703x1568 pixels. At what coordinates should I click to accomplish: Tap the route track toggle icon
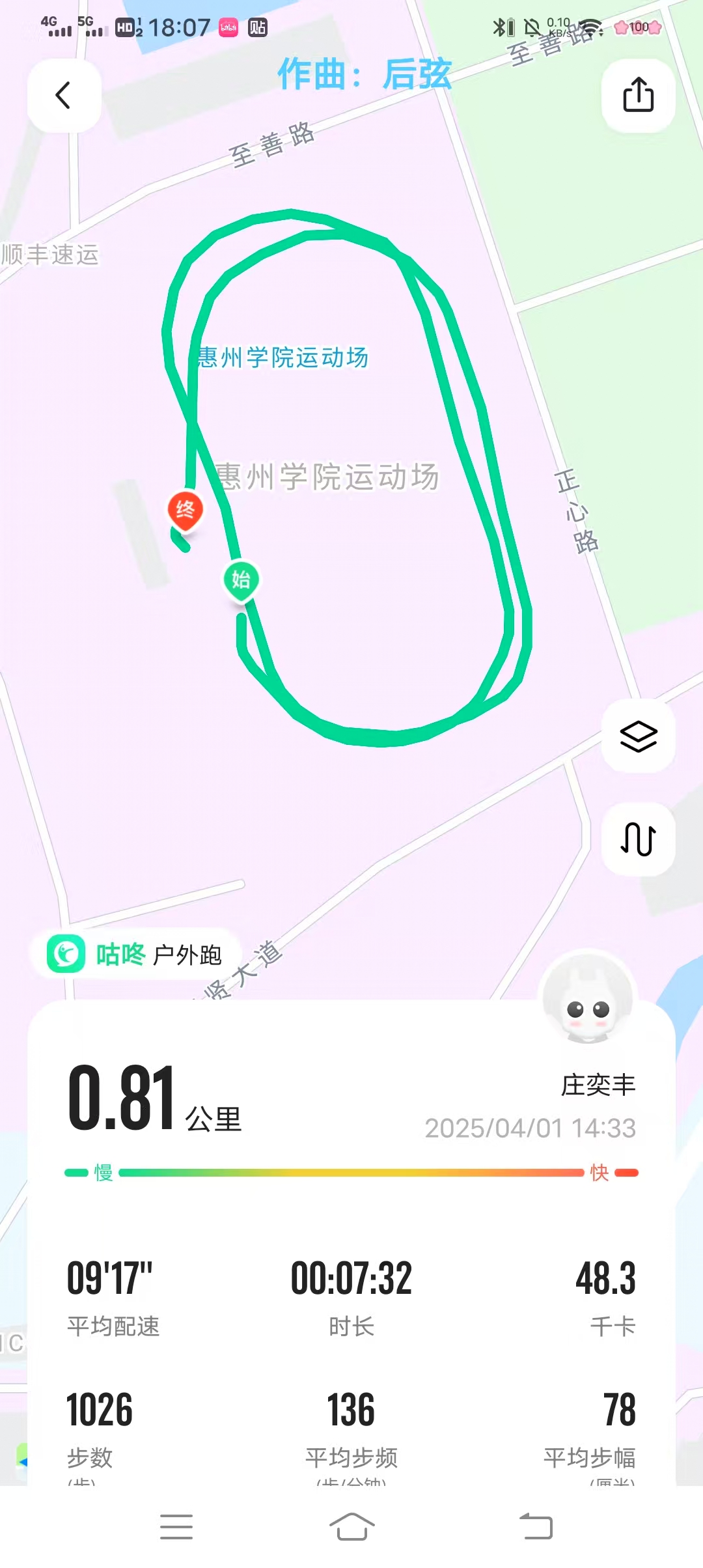638,839
